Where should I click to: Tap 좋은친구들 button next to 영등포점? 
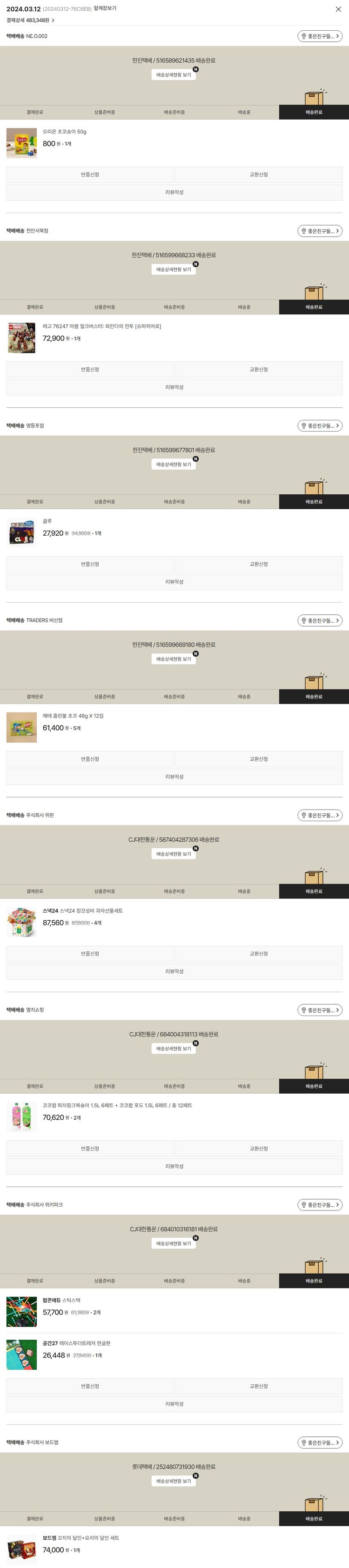coord(320,425)
